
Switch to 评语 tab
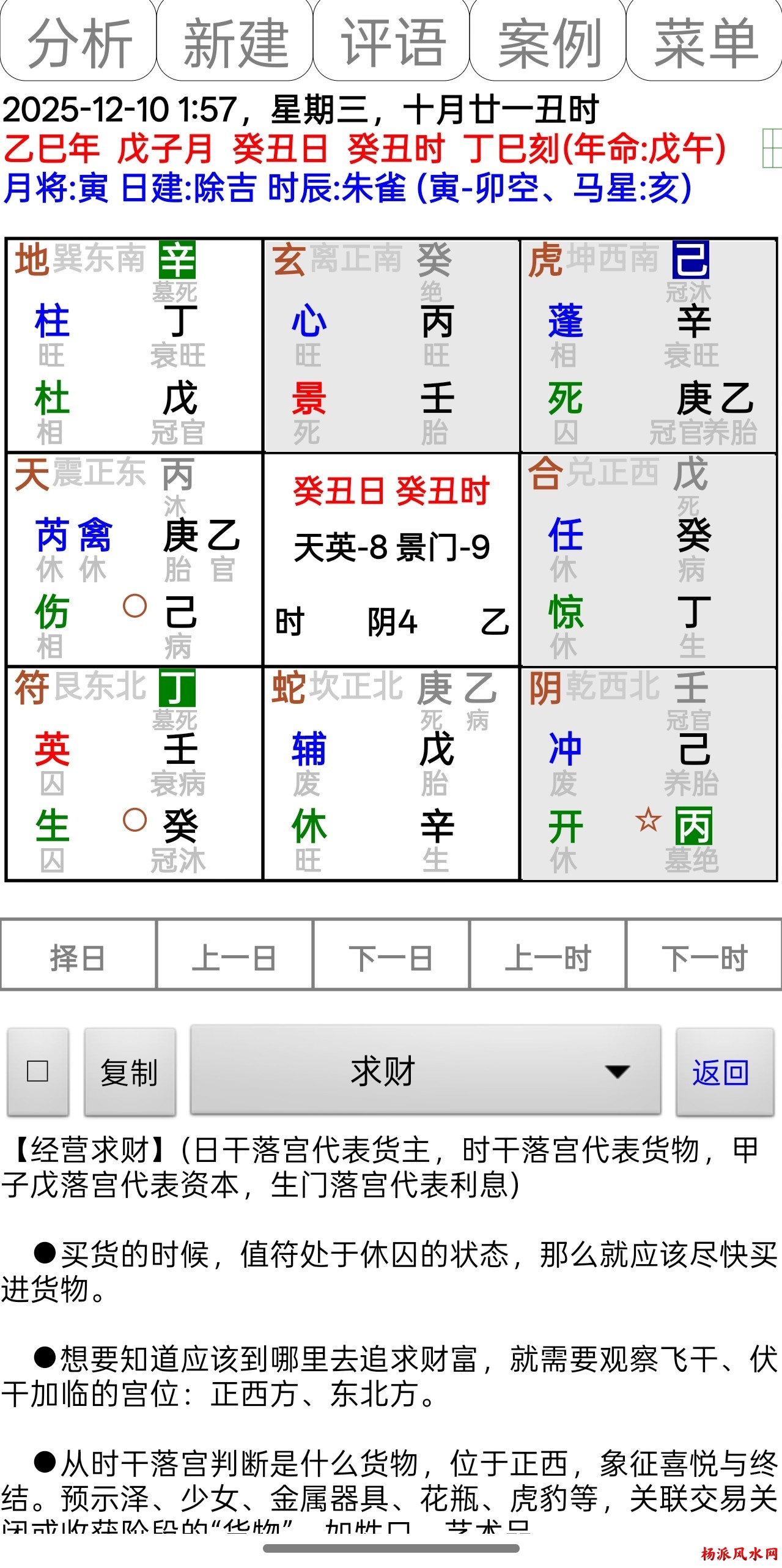pos(391,42)
